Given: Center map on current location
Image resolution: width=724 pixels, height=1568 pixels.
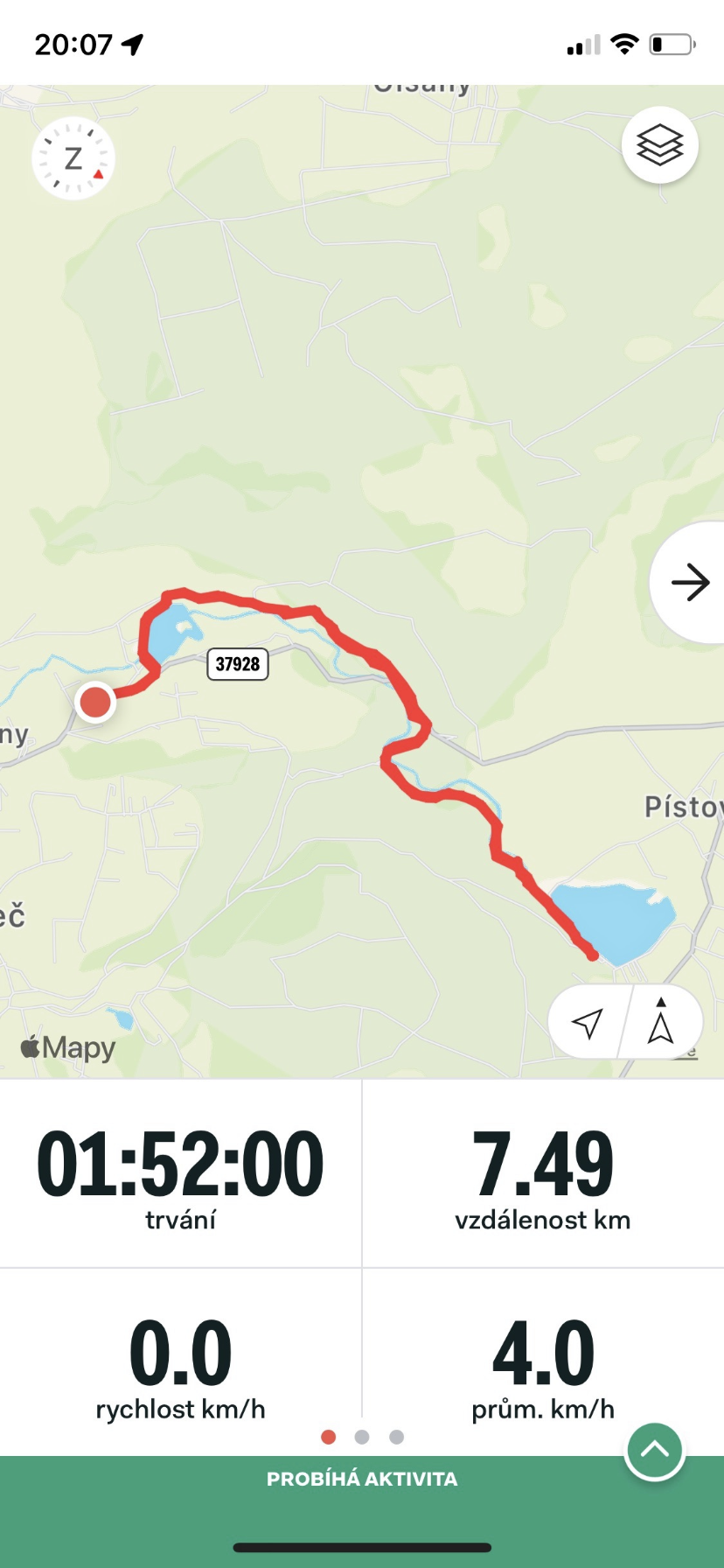Looking at the screenshot, I should tap(588, 1022).
